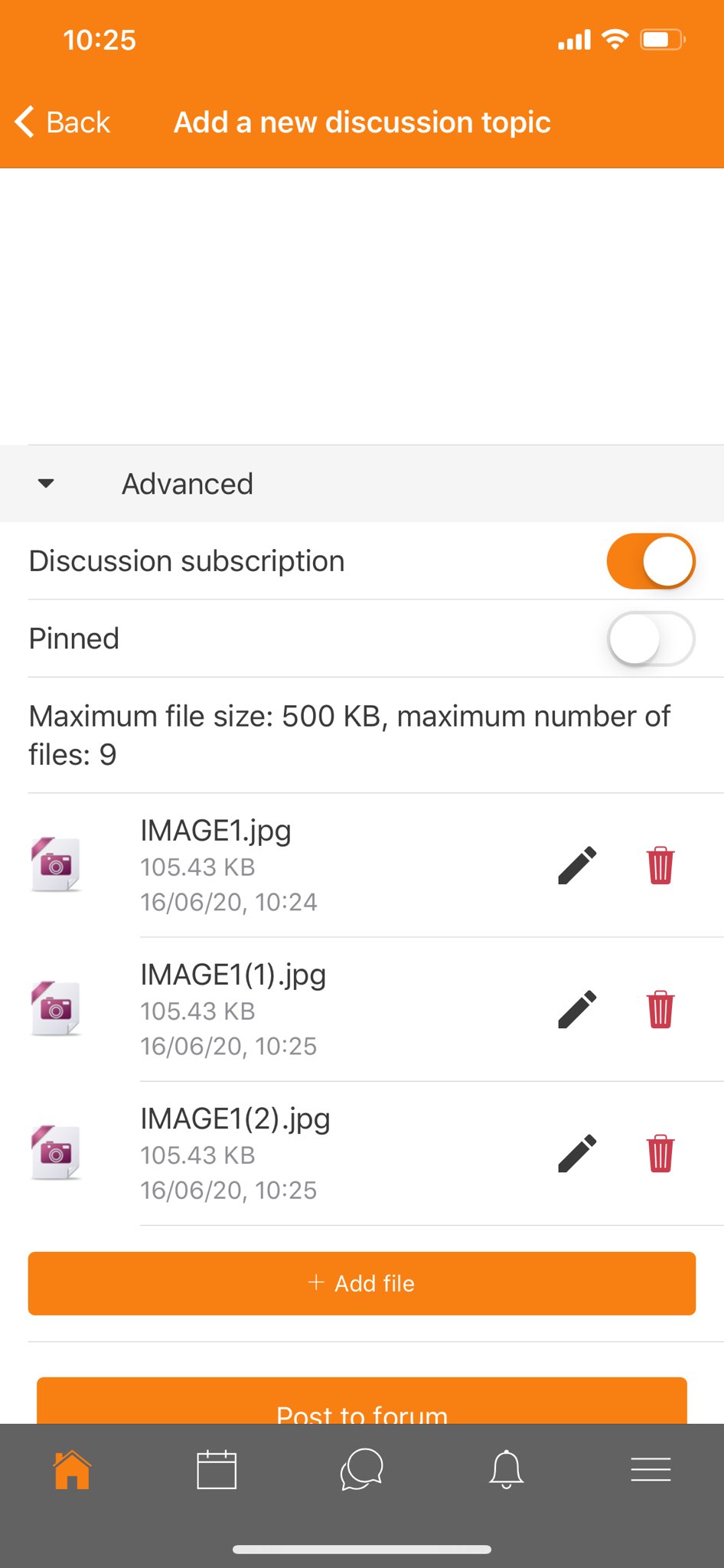The height and width of the screenshot is (1568, 724).
Task: Tap the pencil icon beside IMAGE1(2).jpg
Action: (577, 1154)
